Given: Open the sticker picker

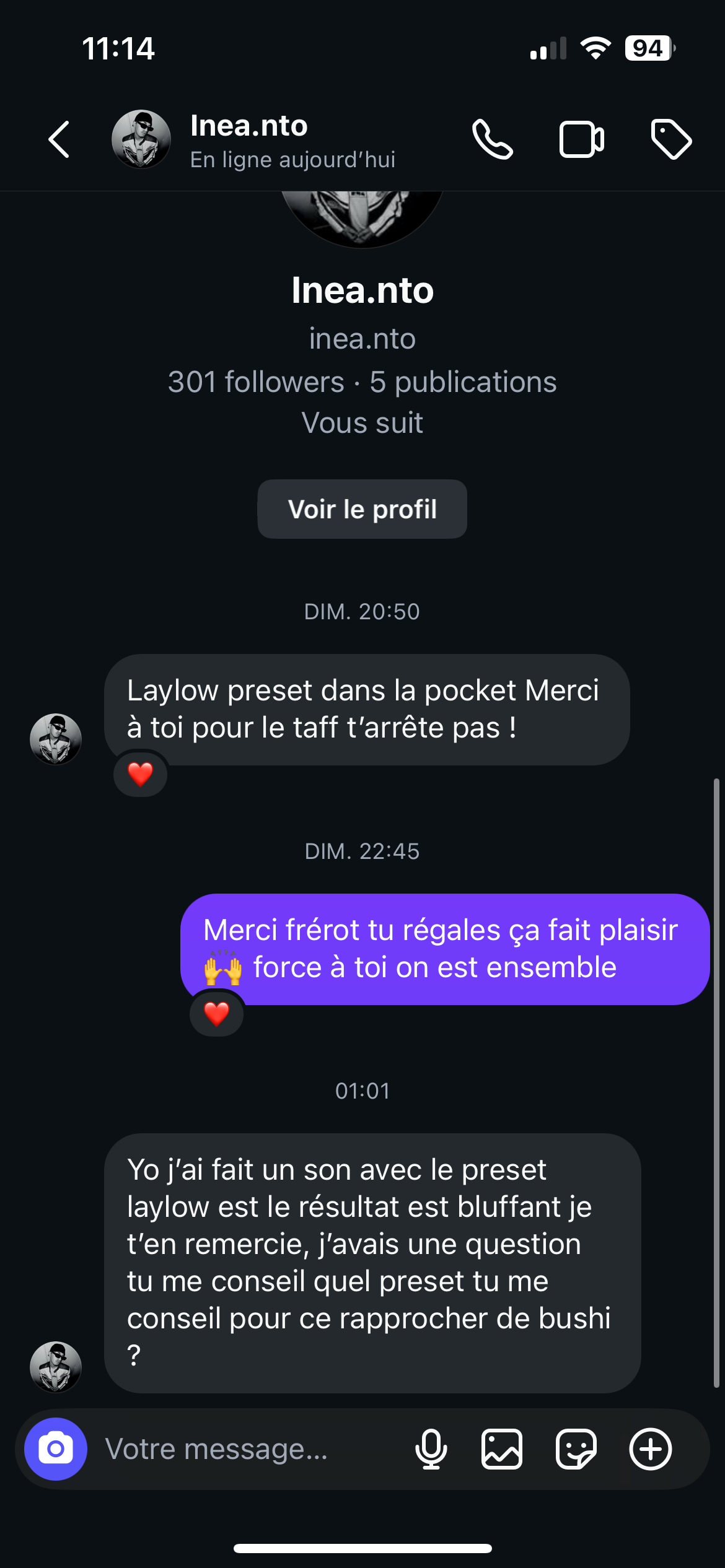Looking at the screenshot, I should [576, 1449].
